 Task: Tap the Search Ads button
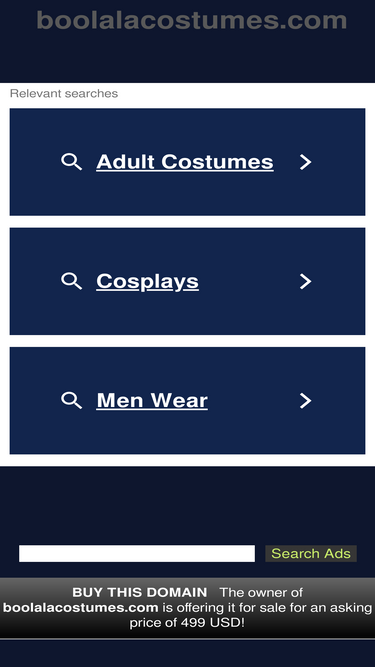point(311,553)
